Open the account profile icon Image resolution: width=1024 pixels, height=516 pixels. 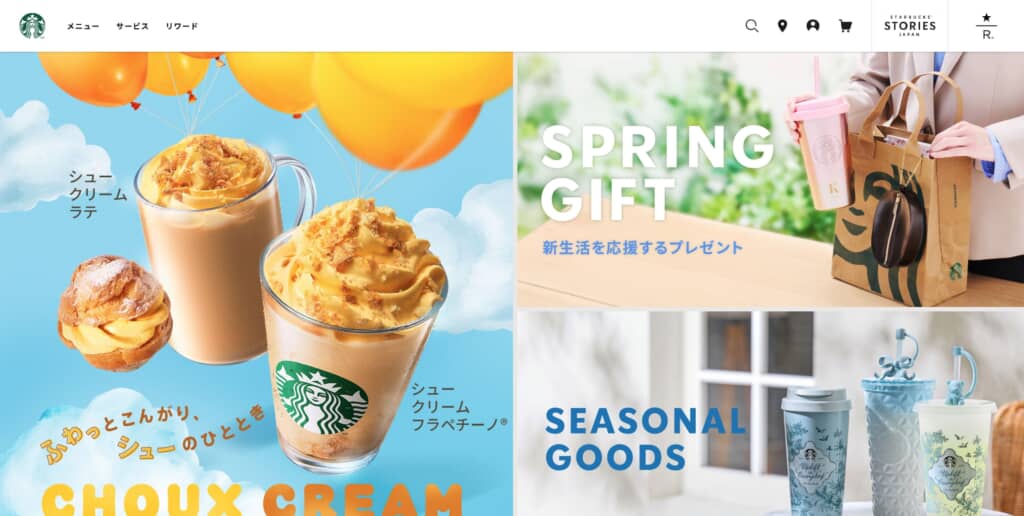[813, 26]
